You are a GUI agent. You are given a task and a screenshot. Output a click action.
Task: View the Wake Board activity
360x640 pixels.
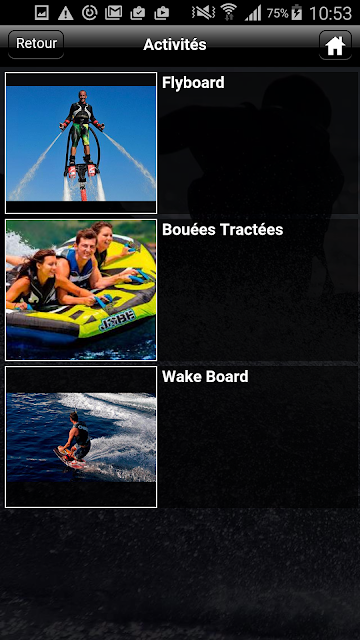180,437
